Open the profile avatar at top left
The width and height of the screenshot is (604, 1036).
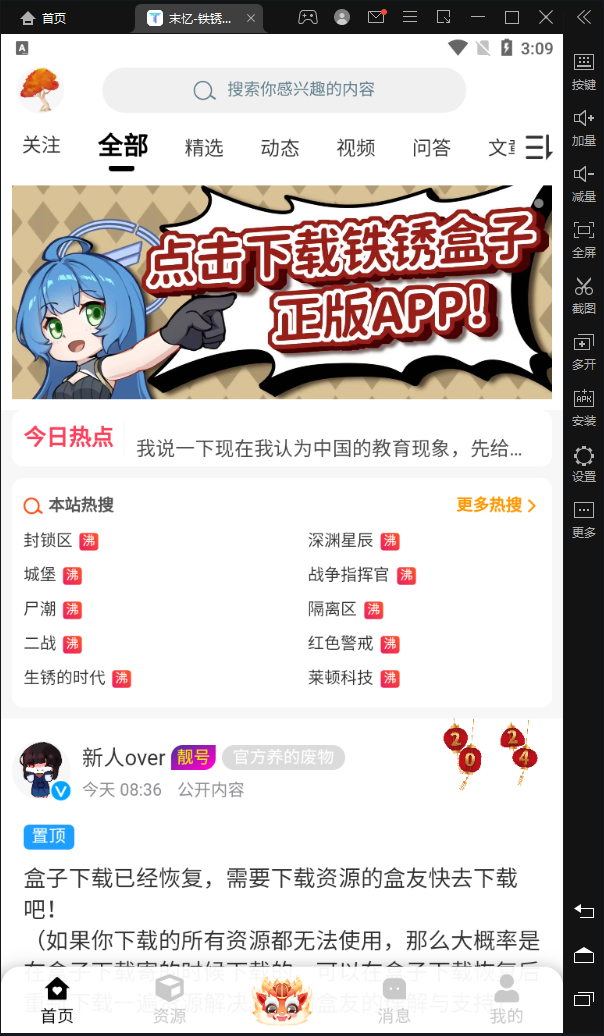41,89
